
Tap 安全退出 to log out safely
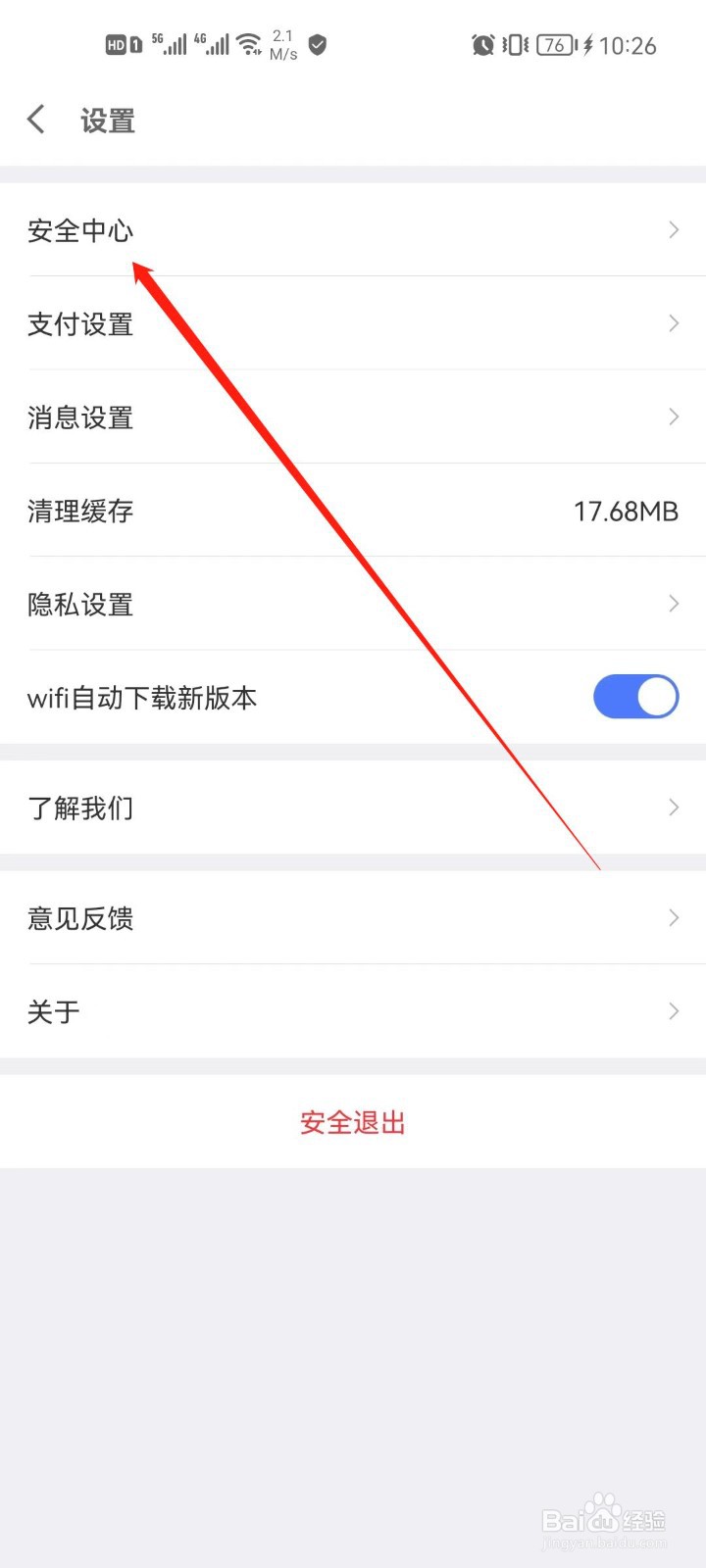352,1123
